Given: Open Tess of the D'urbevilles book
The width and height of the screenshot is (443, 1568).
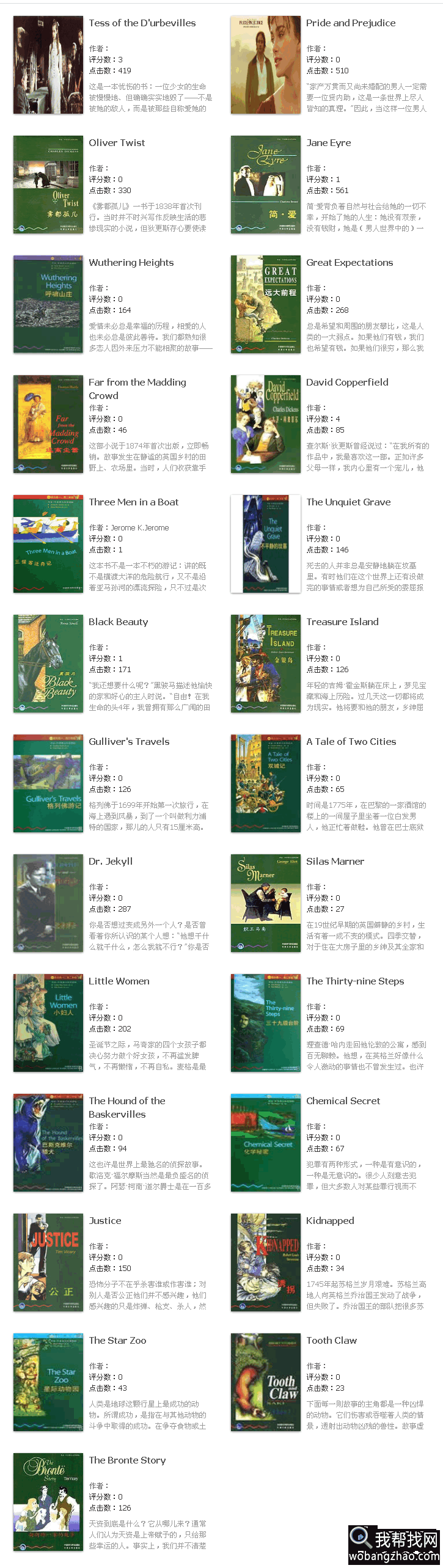Looking at the screenshot, I should (x=142, y=23).
